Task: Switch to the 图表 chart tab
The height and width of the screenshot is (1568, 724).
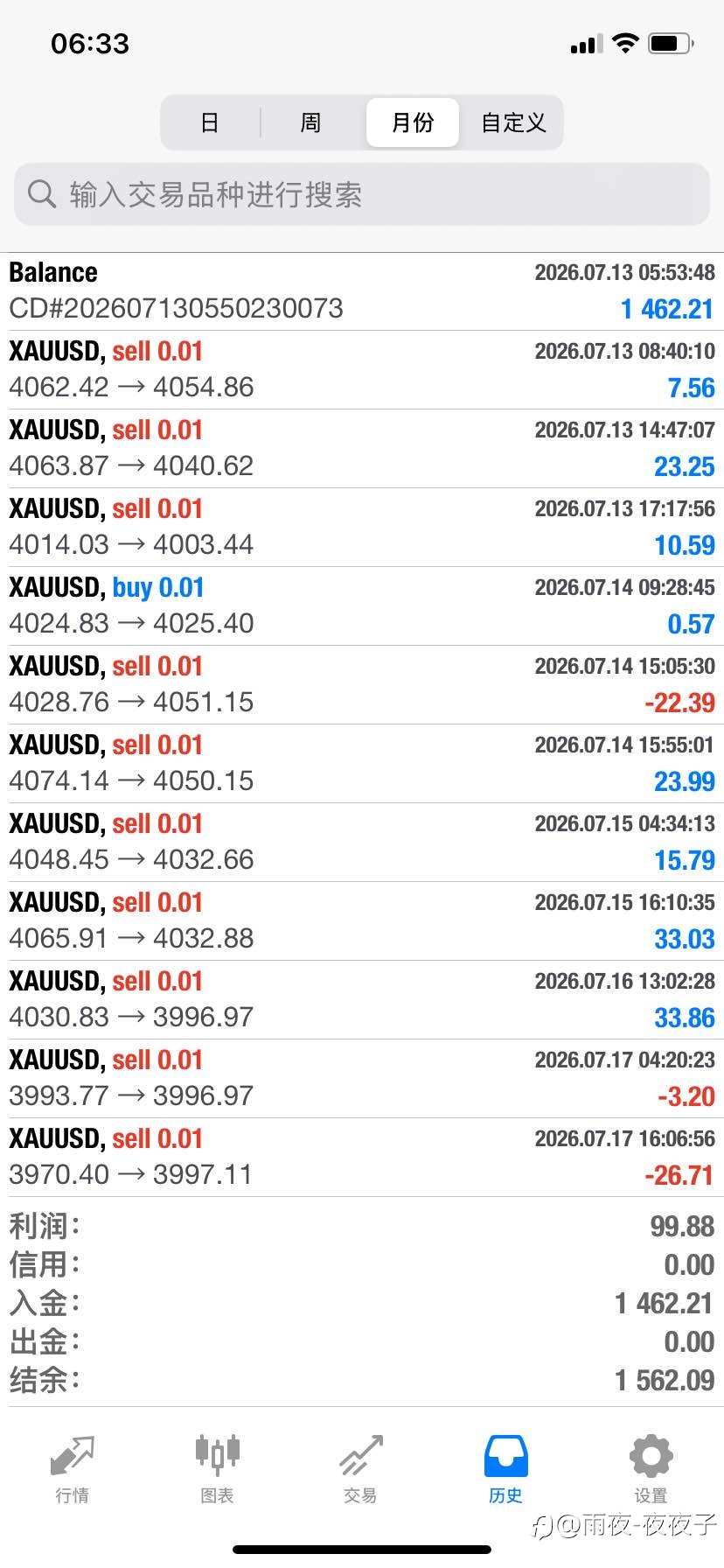Action: 217,1470
